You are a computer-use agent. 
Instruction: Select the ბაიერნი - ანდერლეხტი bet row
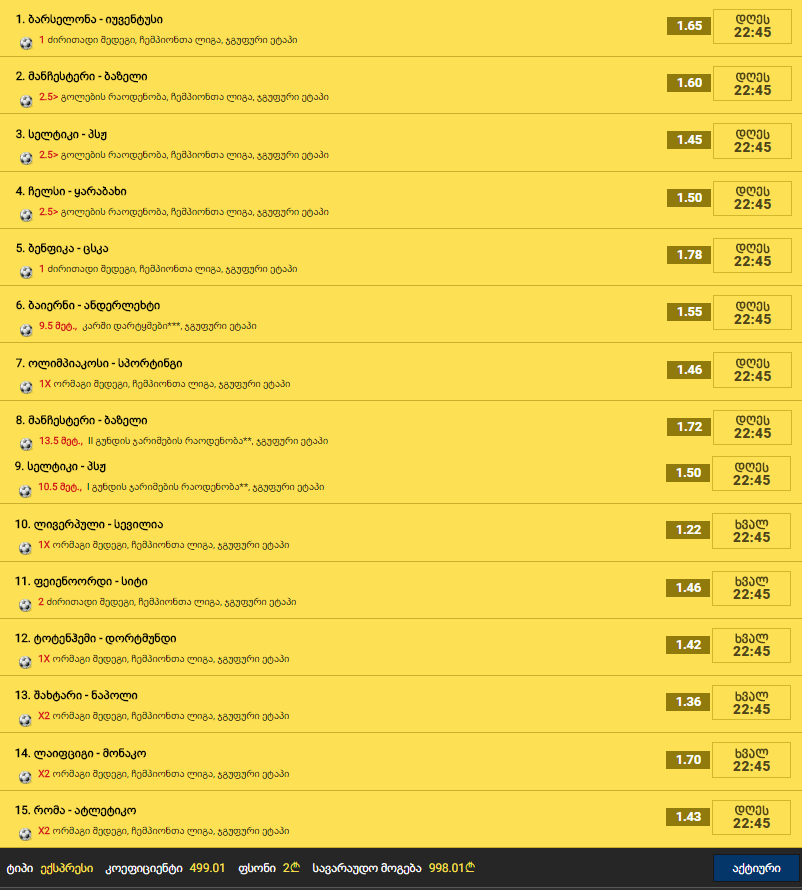click(88, 305)
